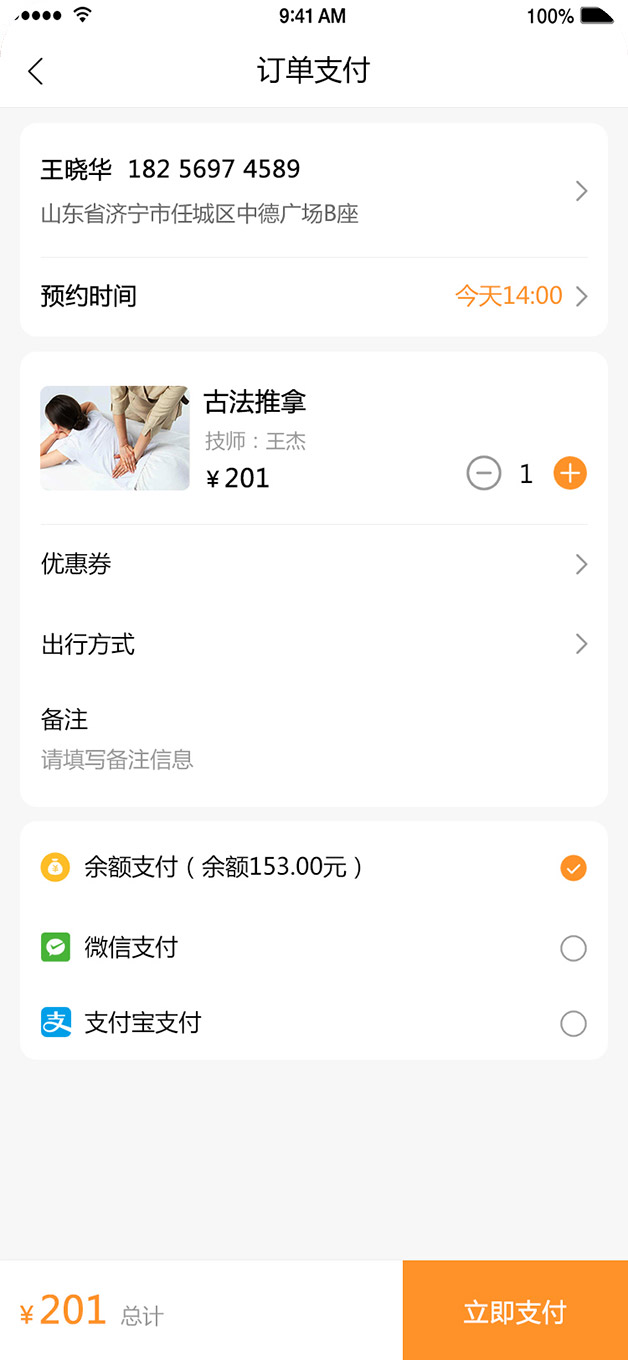Open the 优惠券 coupon selection
628x1360 pixels.
[313, 564]
